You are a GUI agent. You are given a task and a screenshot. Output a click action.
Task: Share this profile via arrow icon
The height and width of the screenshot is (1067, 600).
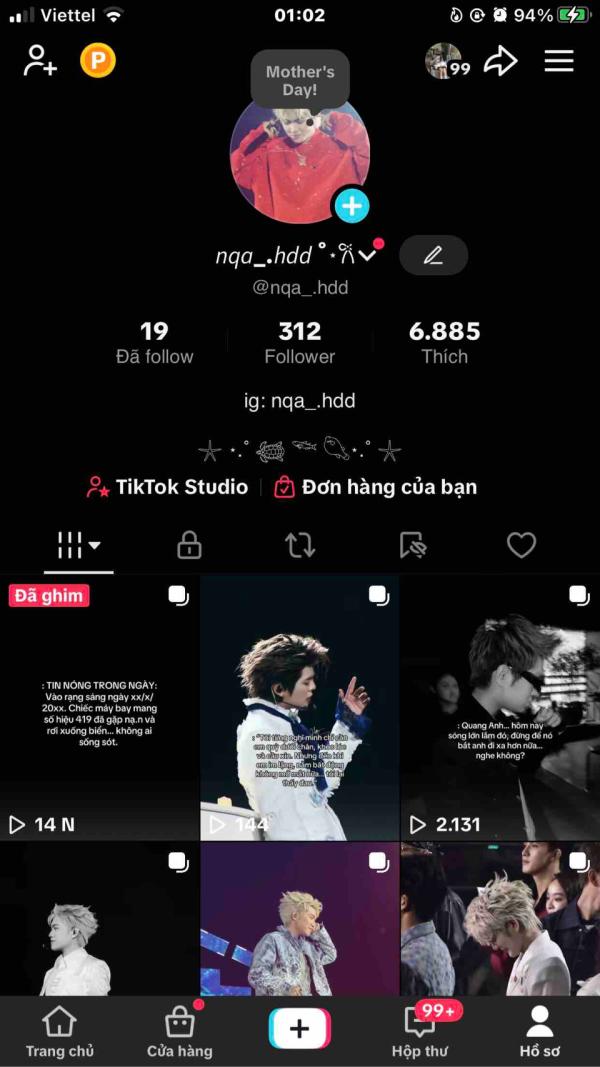point(500,61)
